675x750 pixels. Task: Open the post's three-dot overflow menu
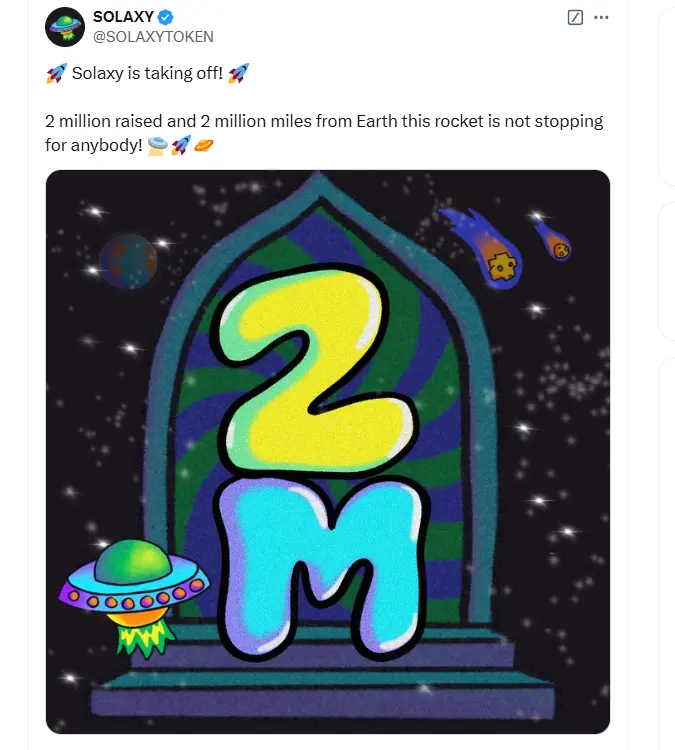coord(601,18)
